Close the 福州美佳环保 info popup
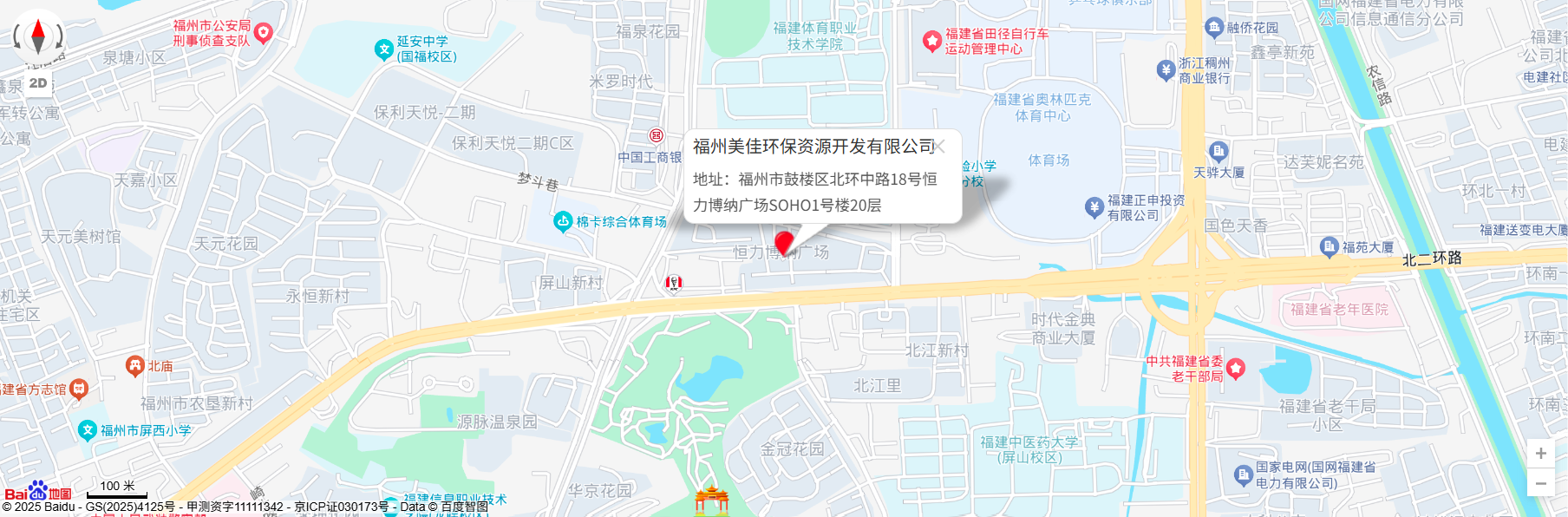Image resolution: width=1568 pixels, height=517 pixels. tap(939, 147)
